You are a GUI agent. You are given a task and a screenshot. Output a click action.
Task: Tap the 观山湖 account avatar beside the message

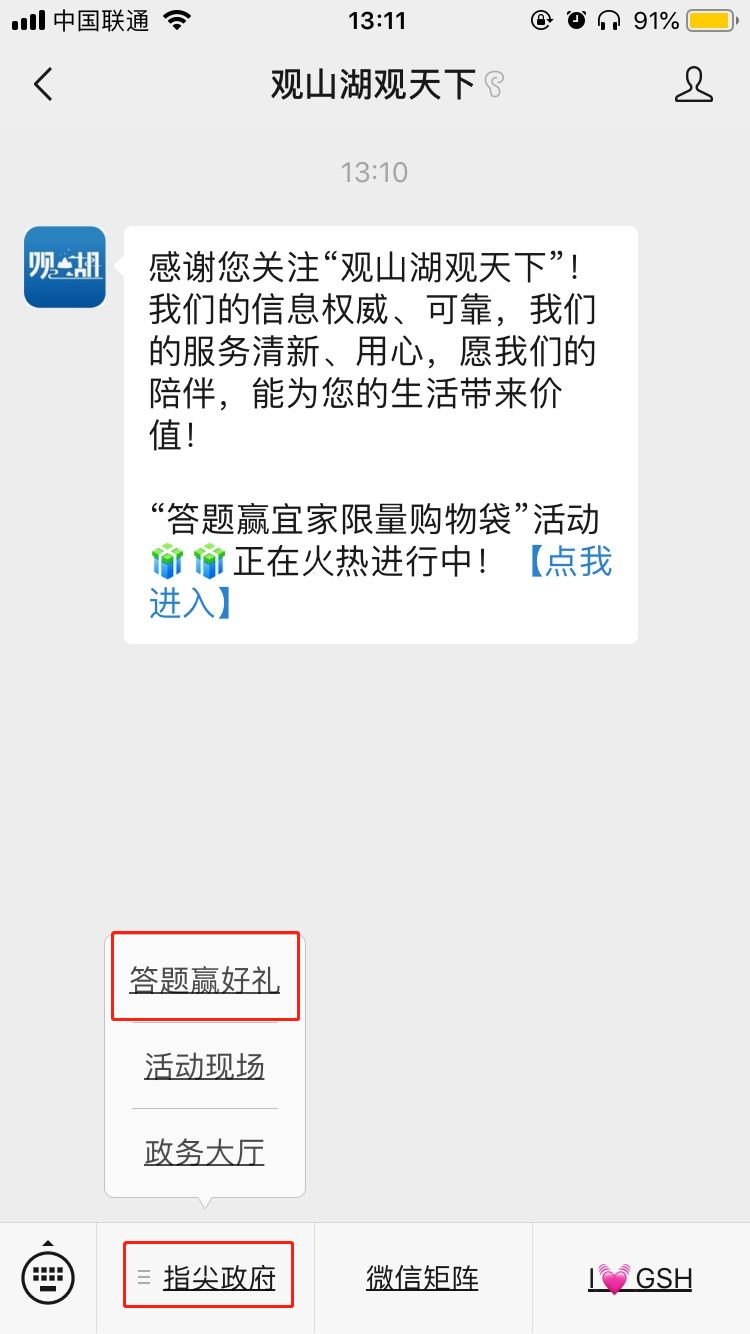[64, 268]
